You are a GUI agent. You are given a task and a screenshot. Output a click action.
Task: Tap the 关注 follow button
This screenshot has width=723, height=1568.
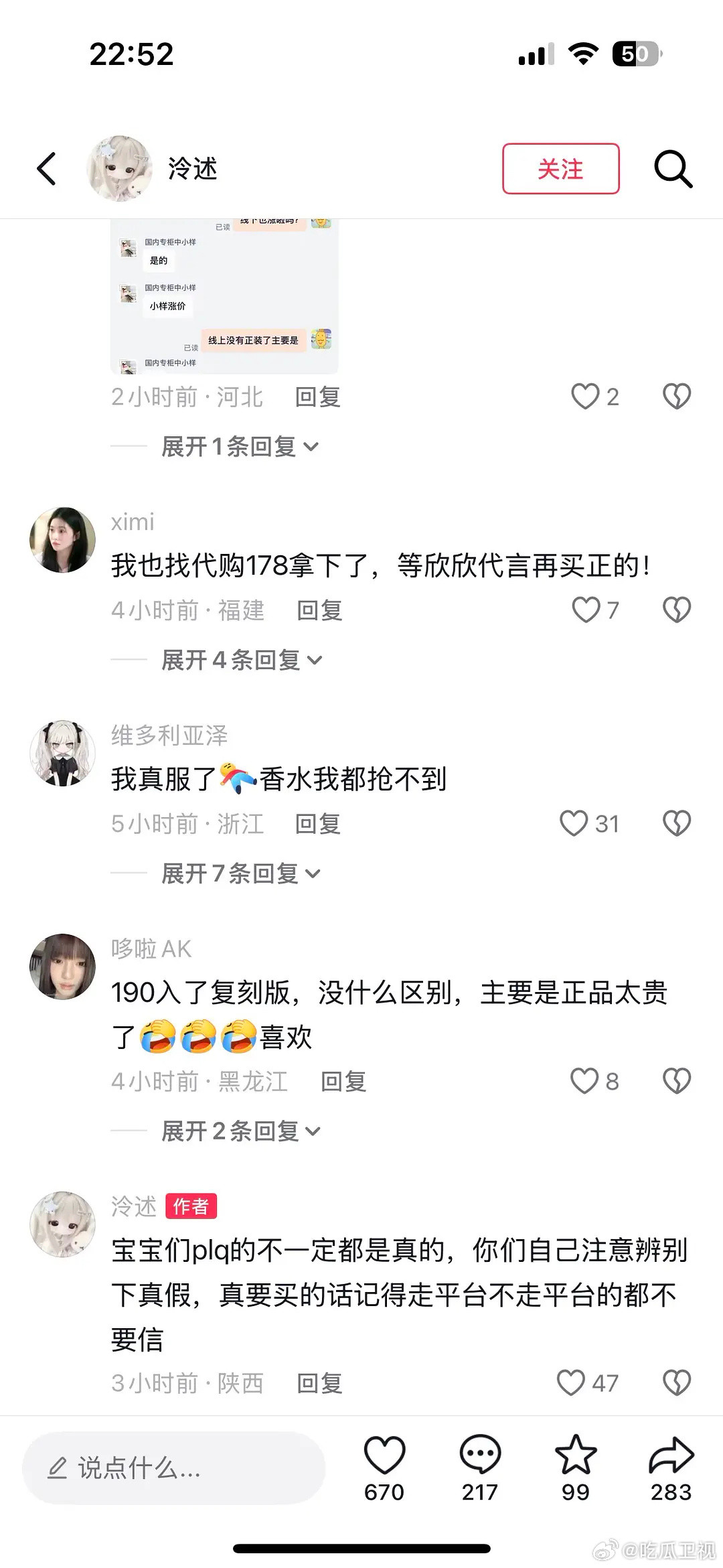tap(560, 169)
